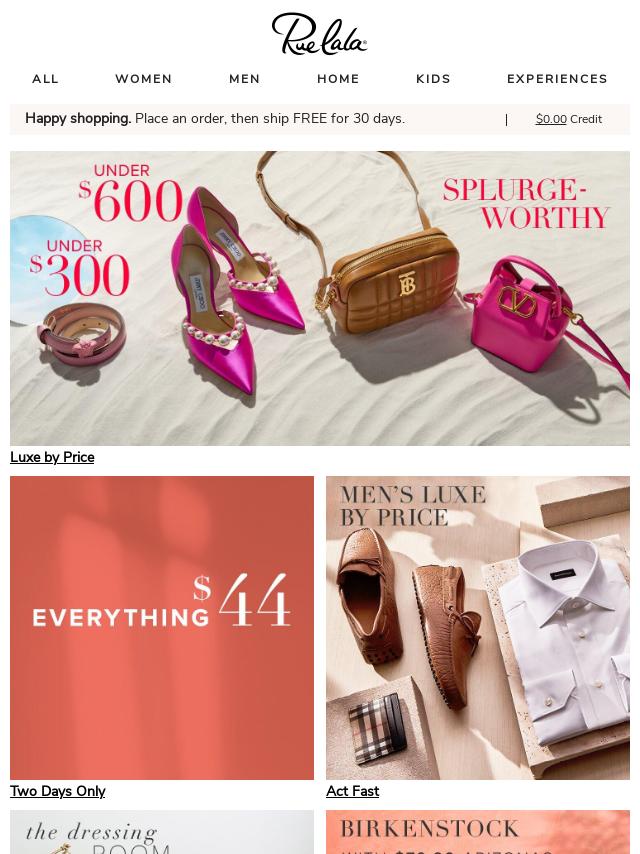Open the Men's Luxe by Price tile
640x854 pixels.
(478, 627)
